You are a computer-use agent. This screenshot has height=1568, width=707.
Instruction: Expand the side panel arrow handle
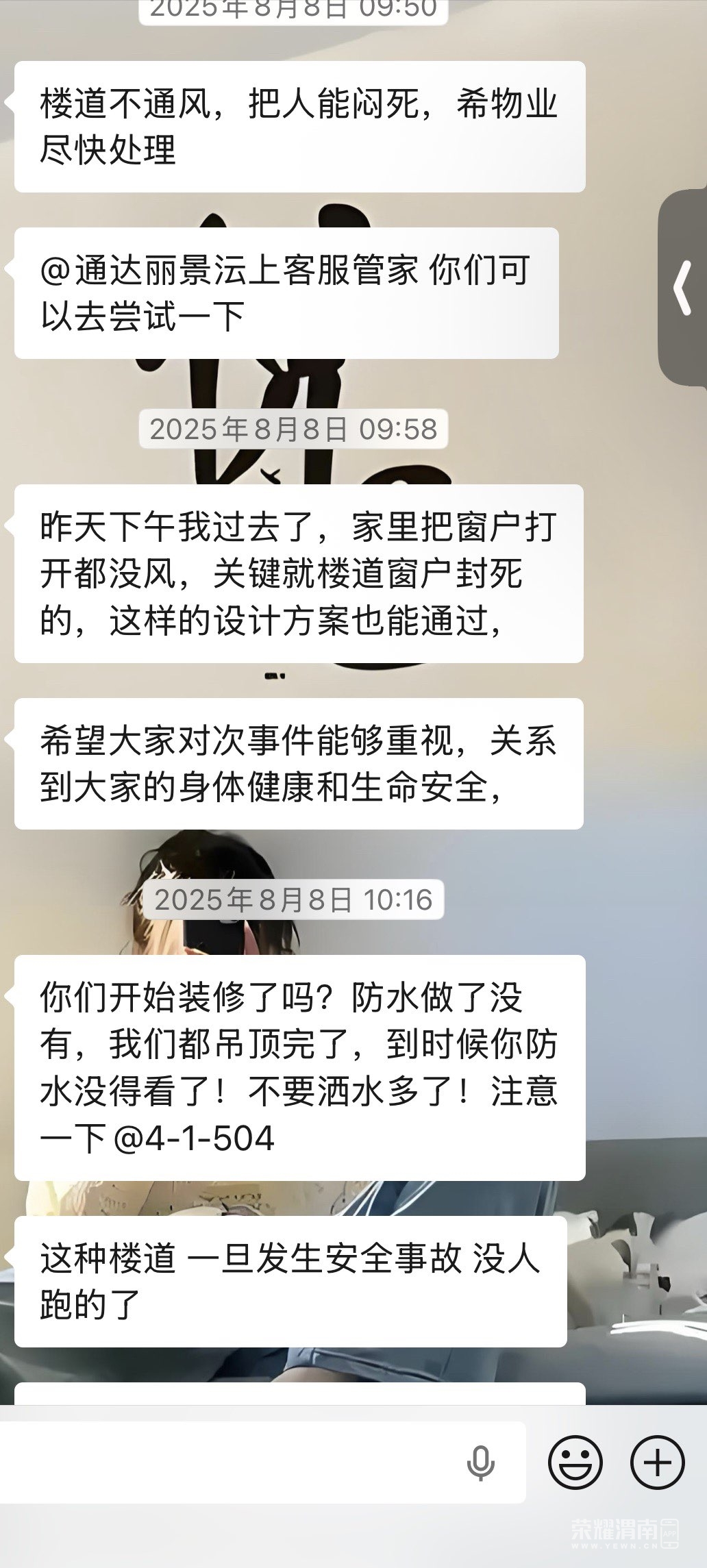pyautogui.click(x=682, y=288)
